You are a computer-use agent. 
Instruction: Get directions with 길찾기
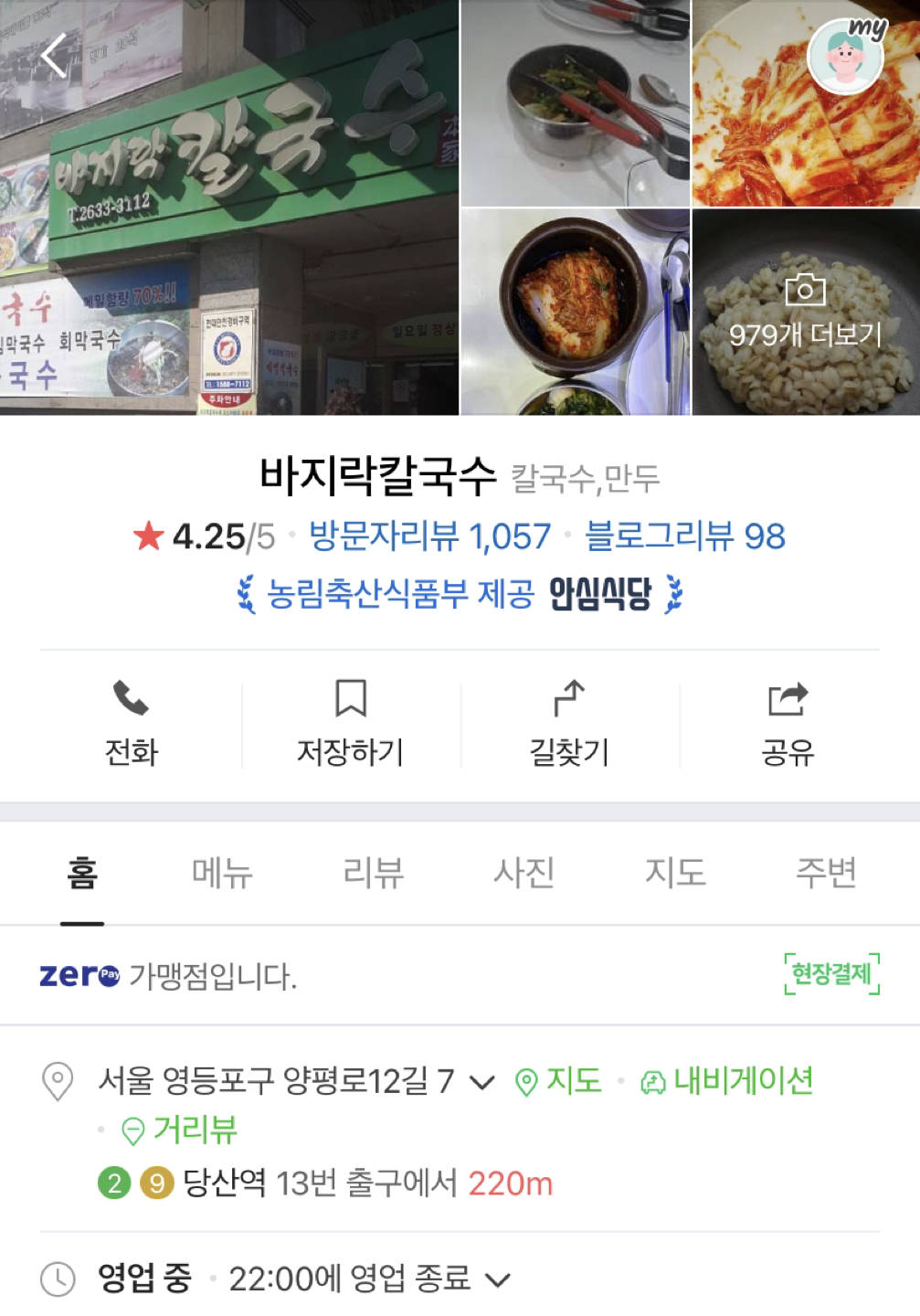[569, 722]
